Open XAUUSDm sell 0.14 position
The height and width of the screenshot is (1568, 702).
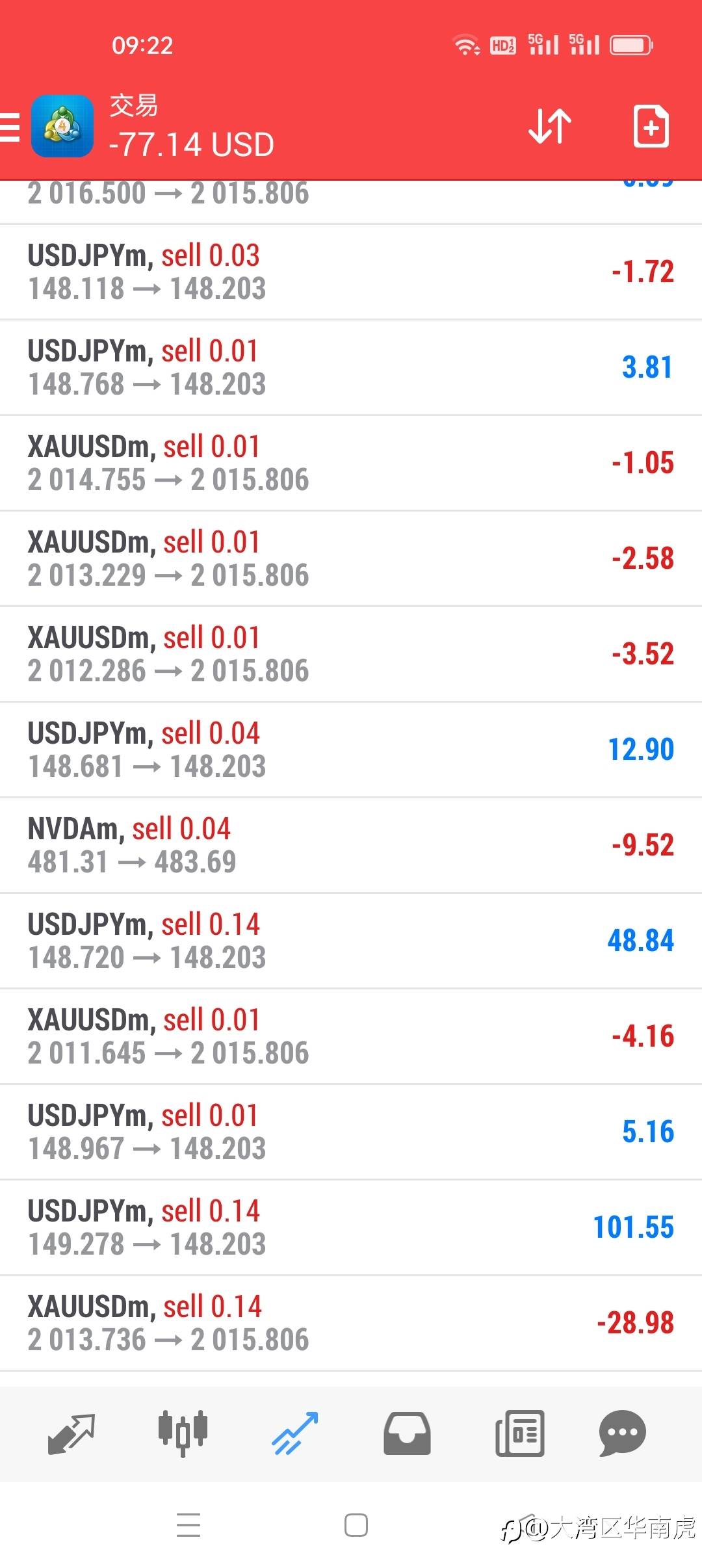[x=351, y=1323]
